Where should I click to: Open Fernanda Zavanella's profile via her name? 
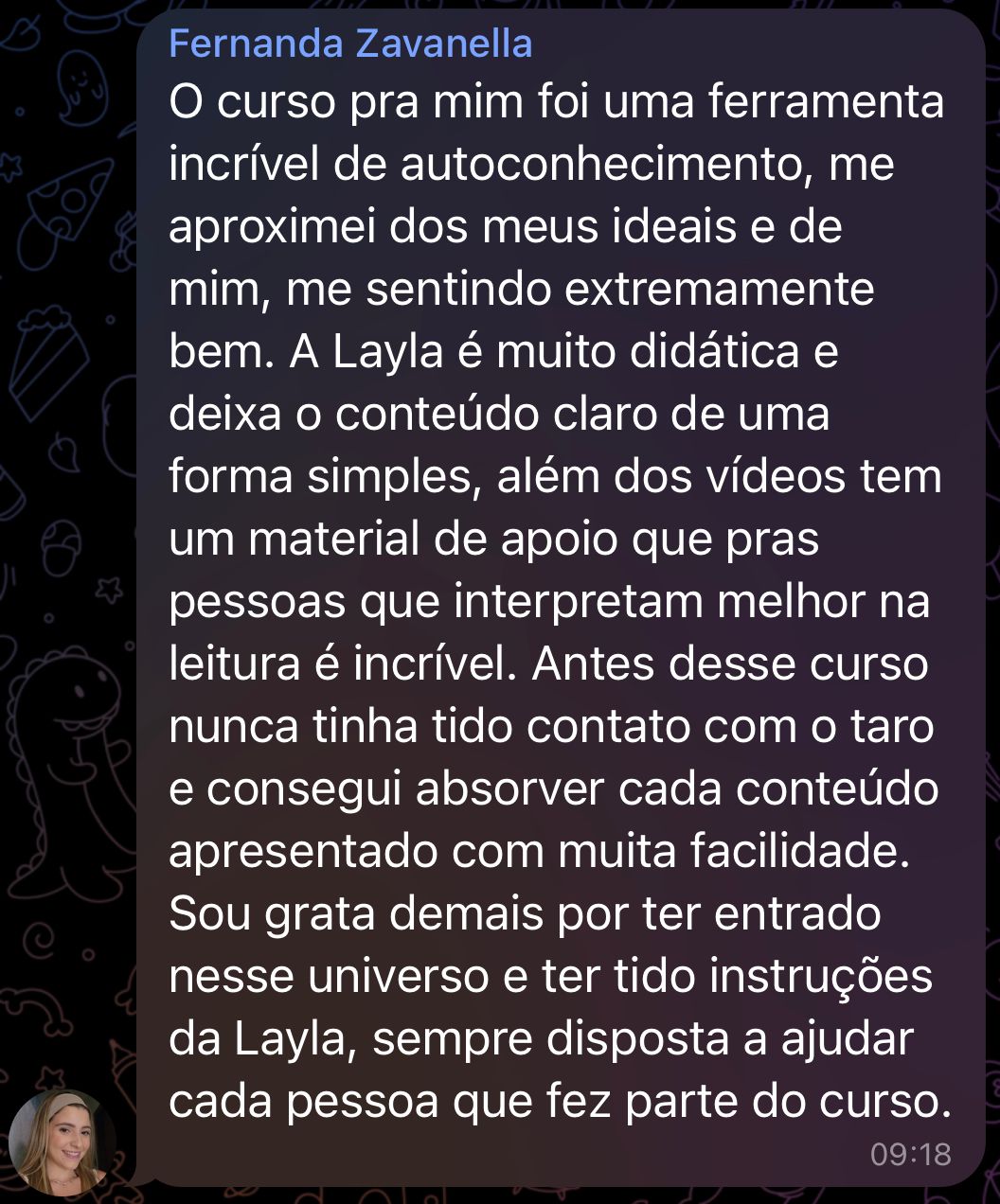click(351, 44)
